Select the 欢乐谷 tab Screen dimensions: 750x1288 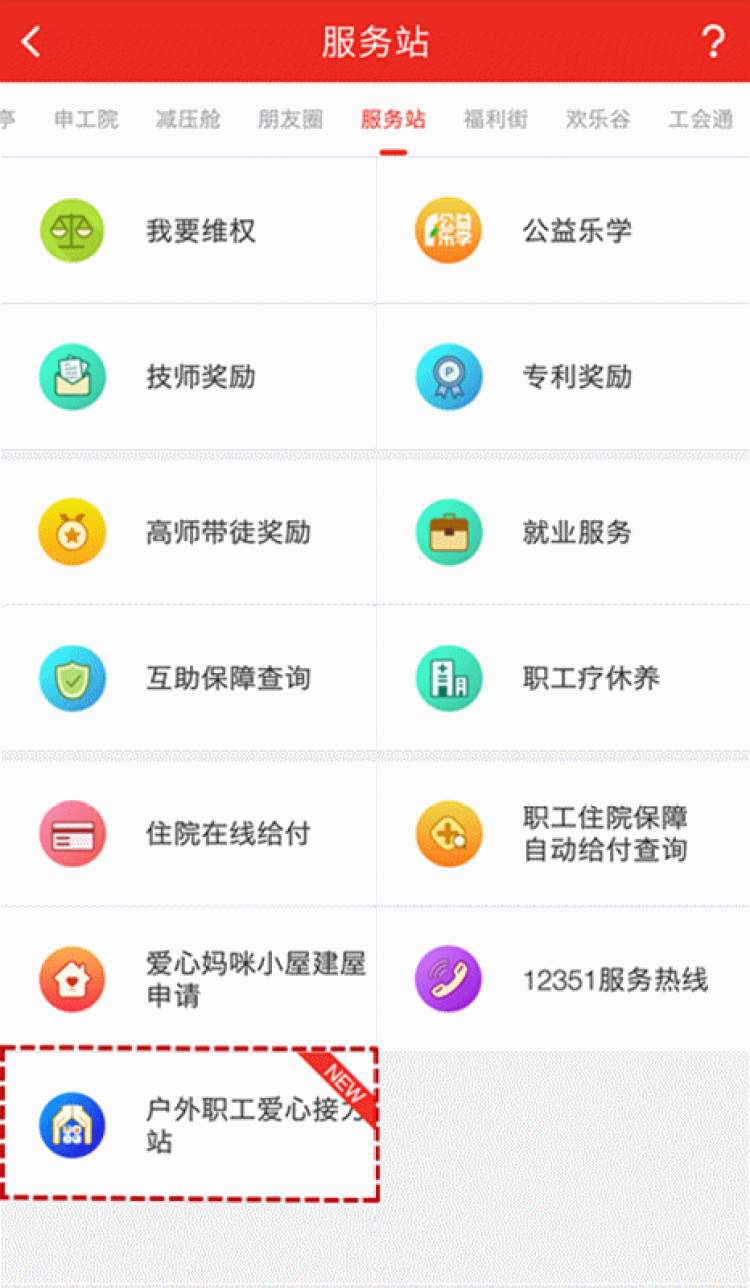click(x=598, y=120)
